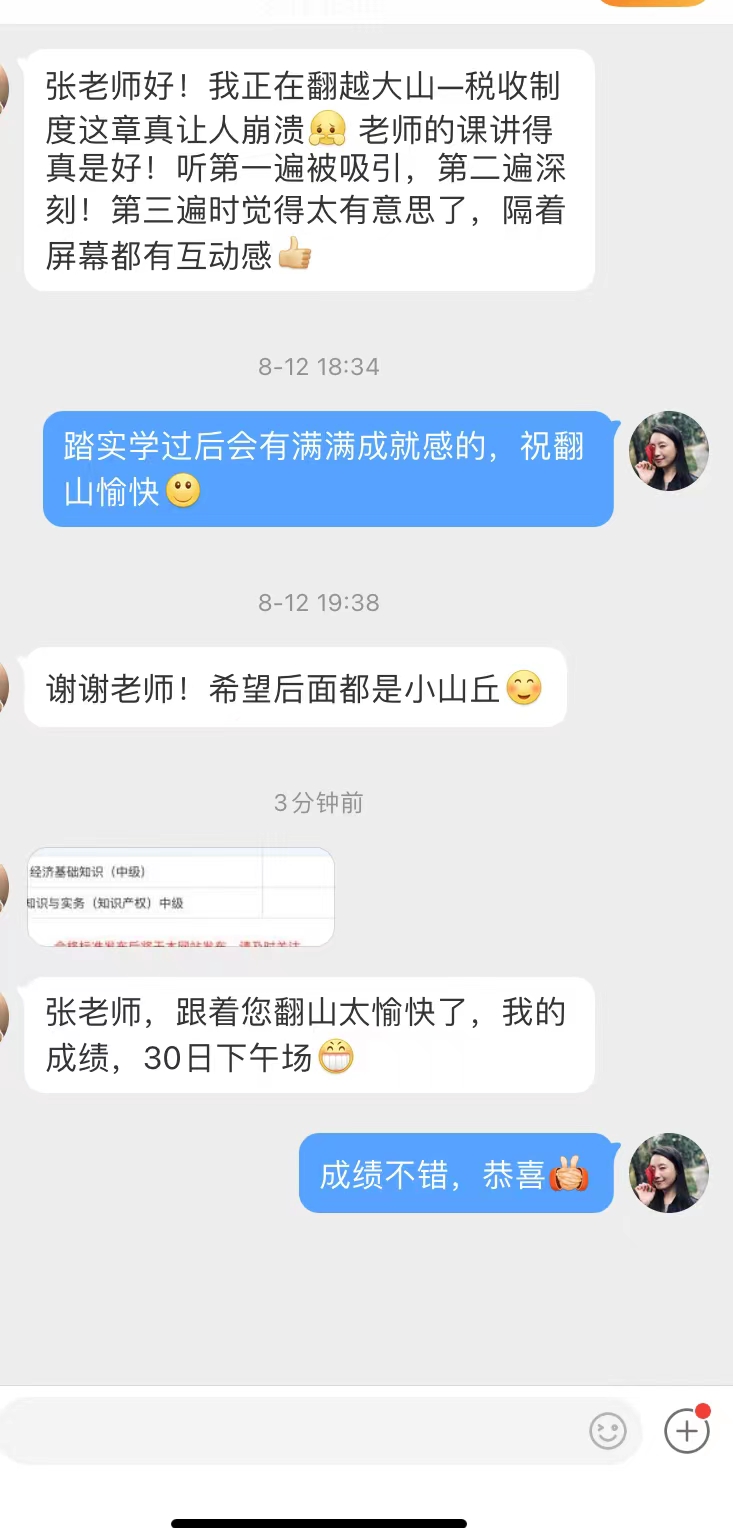Tap the '8-12 18:34' timestamp
The image size is (733, 1528).
[318, 366]
